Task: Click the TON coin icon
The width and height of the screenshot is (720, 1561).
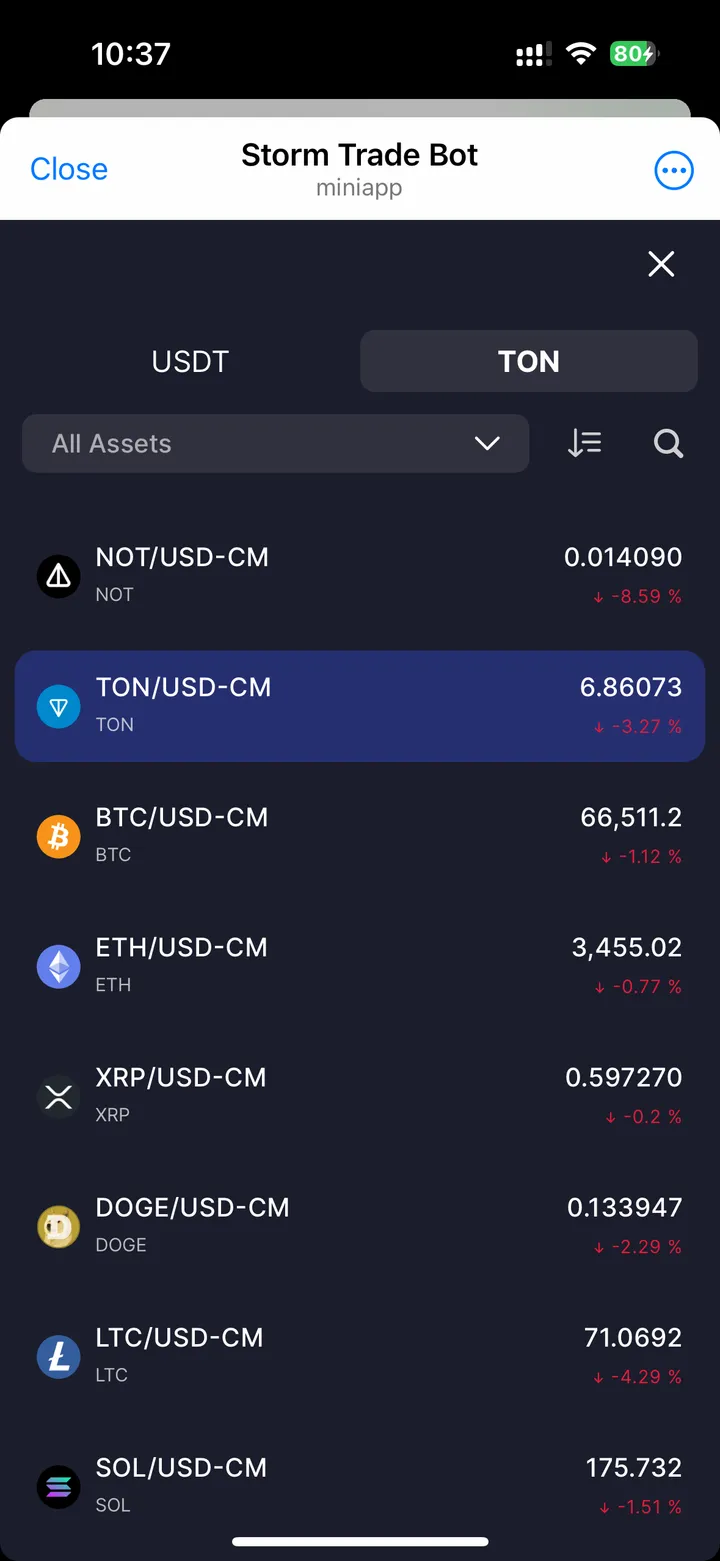Action: coord(58,706)
